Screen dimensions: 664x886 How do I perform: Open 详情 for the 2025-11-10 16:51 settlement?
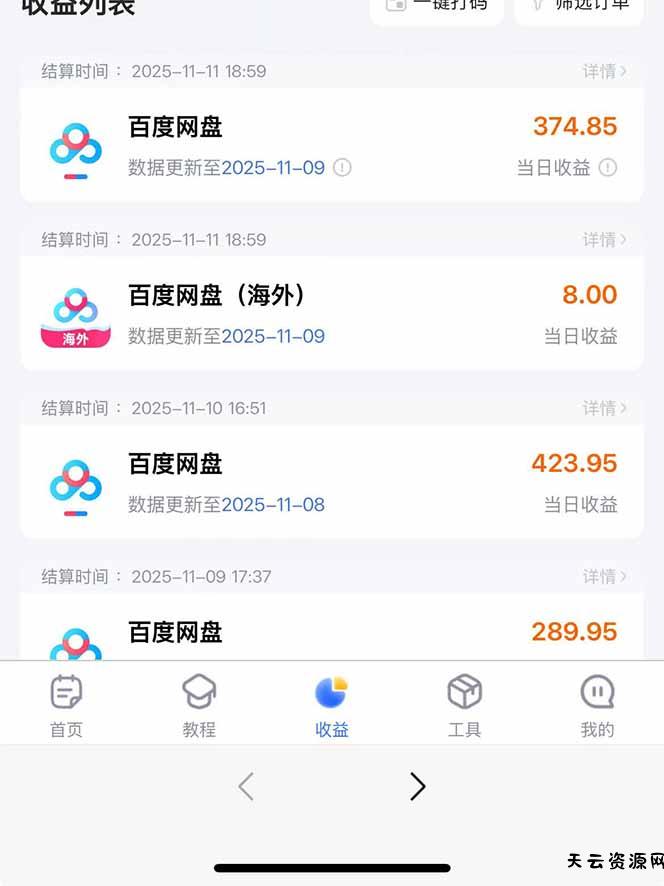[605, 408]
